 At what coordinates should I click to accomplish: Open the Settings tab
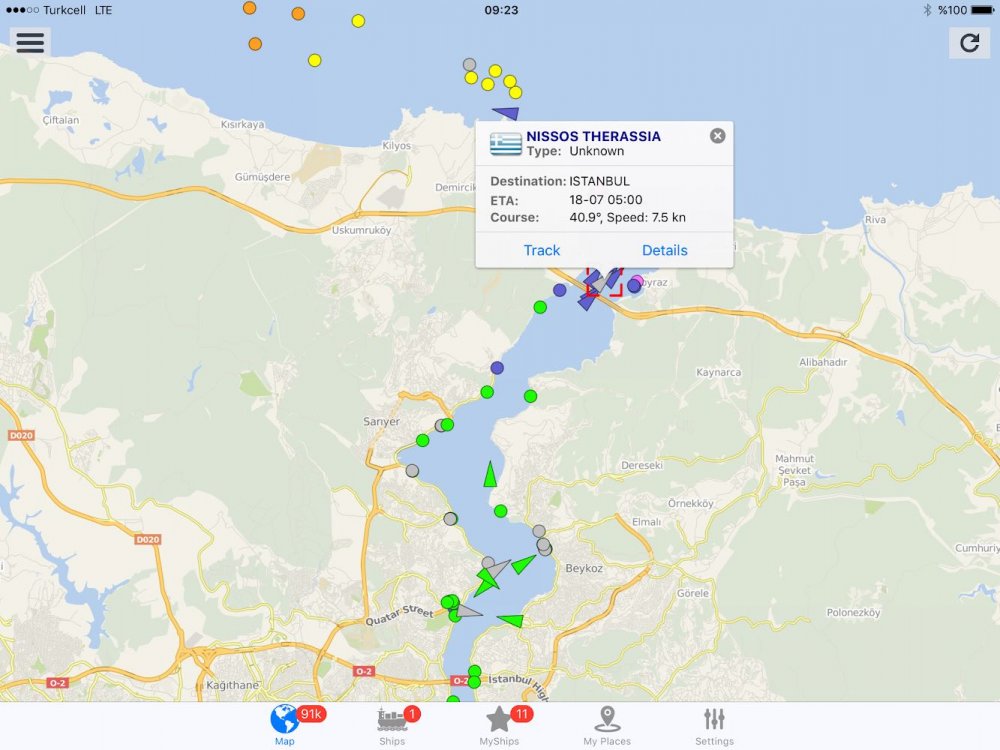tap(714, 725)
